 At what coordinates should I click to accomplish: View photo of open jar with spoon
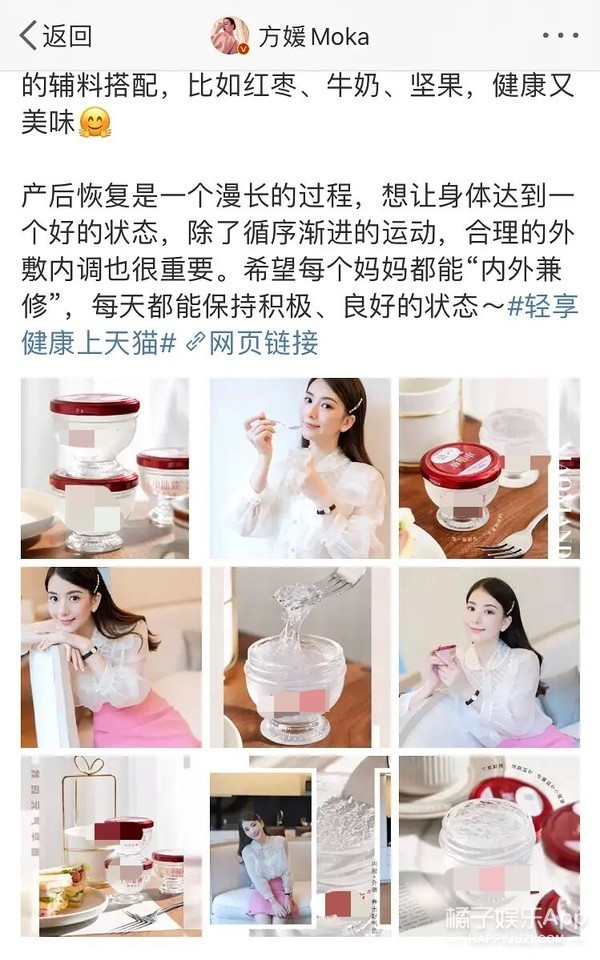pyautogui.click(x=299, y=657)
